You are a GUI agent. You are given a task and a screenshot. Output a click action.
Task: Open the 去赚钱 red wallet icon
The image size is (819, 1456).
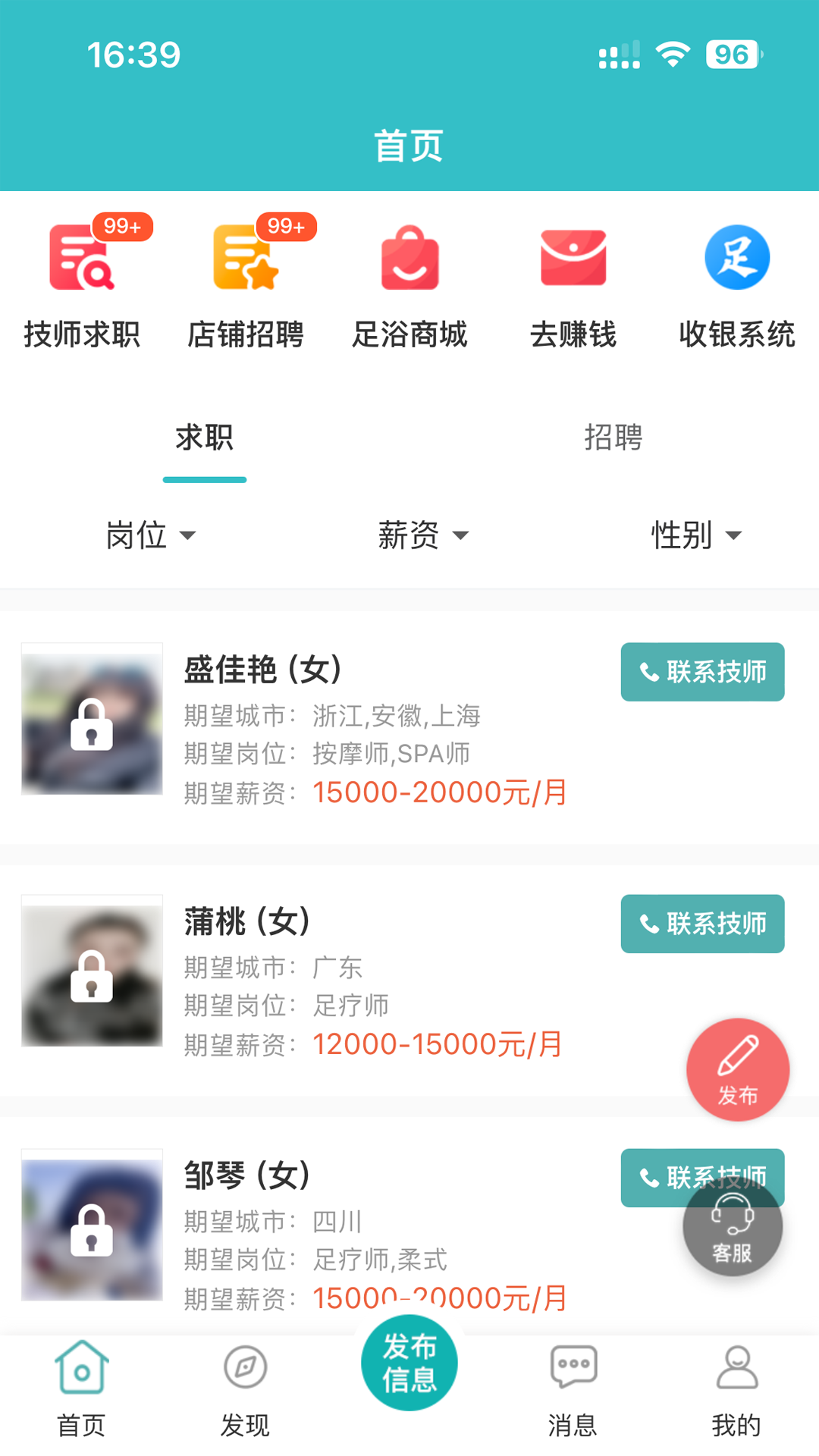[573, 258]
